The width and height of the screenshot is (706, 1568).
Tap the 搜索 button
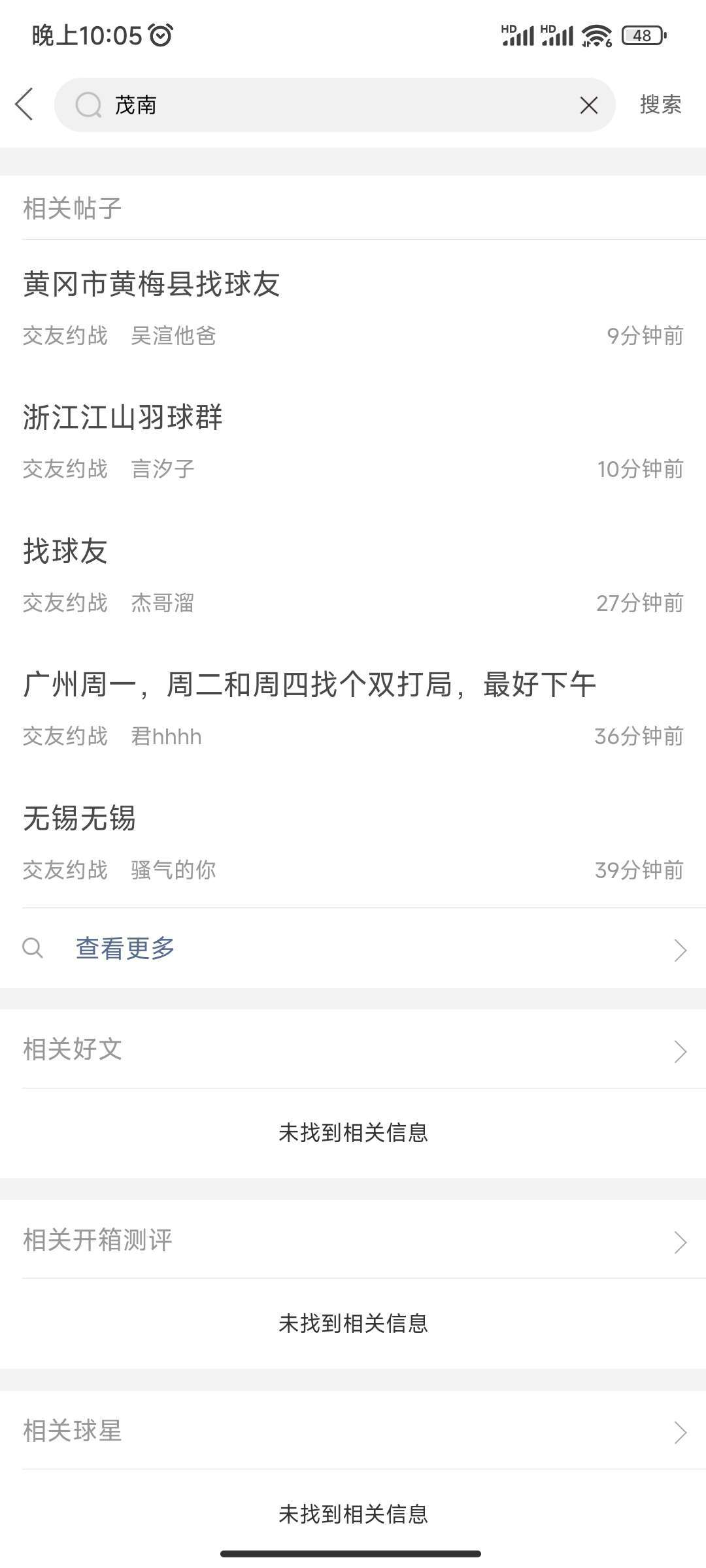click(660, 105)
